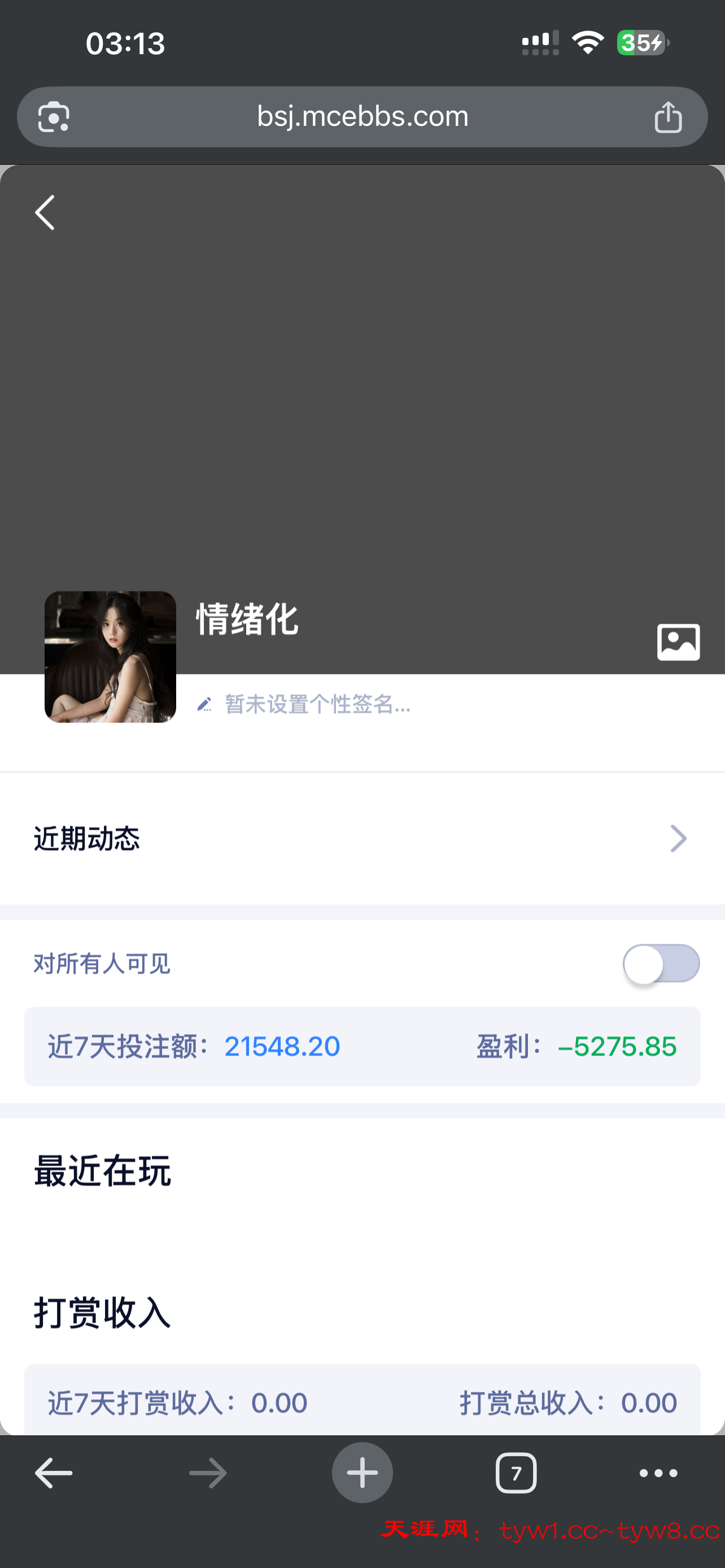
Task: Edit the personal signature line
Action: point(317,704)
